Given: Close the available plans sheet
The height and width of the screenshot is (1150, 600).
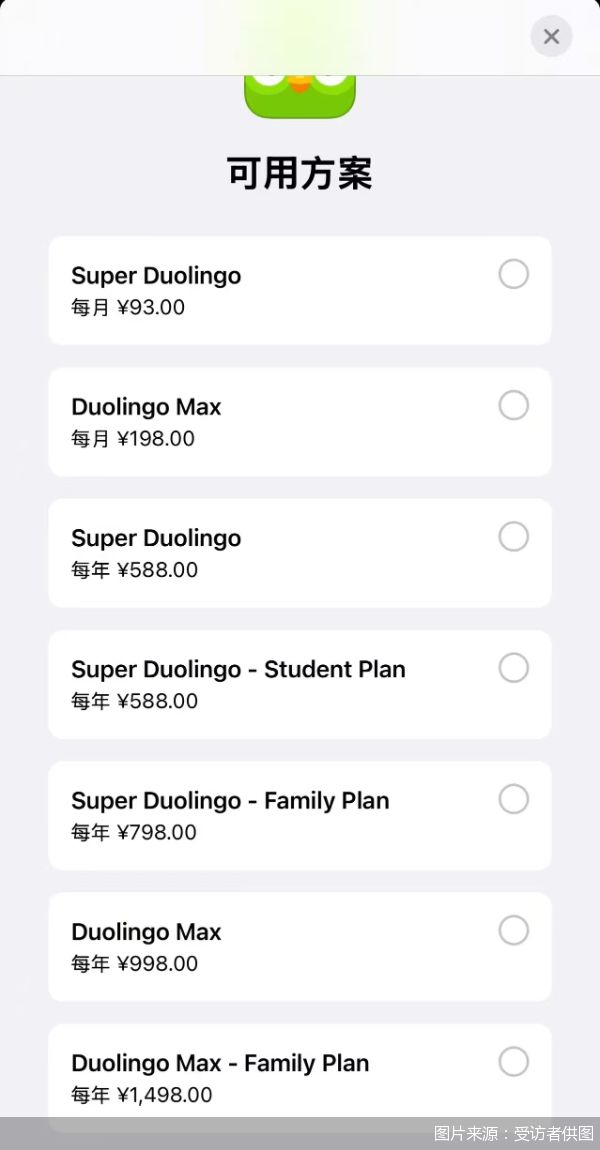Looking at the screenshot, I should (x=551, y=37).
